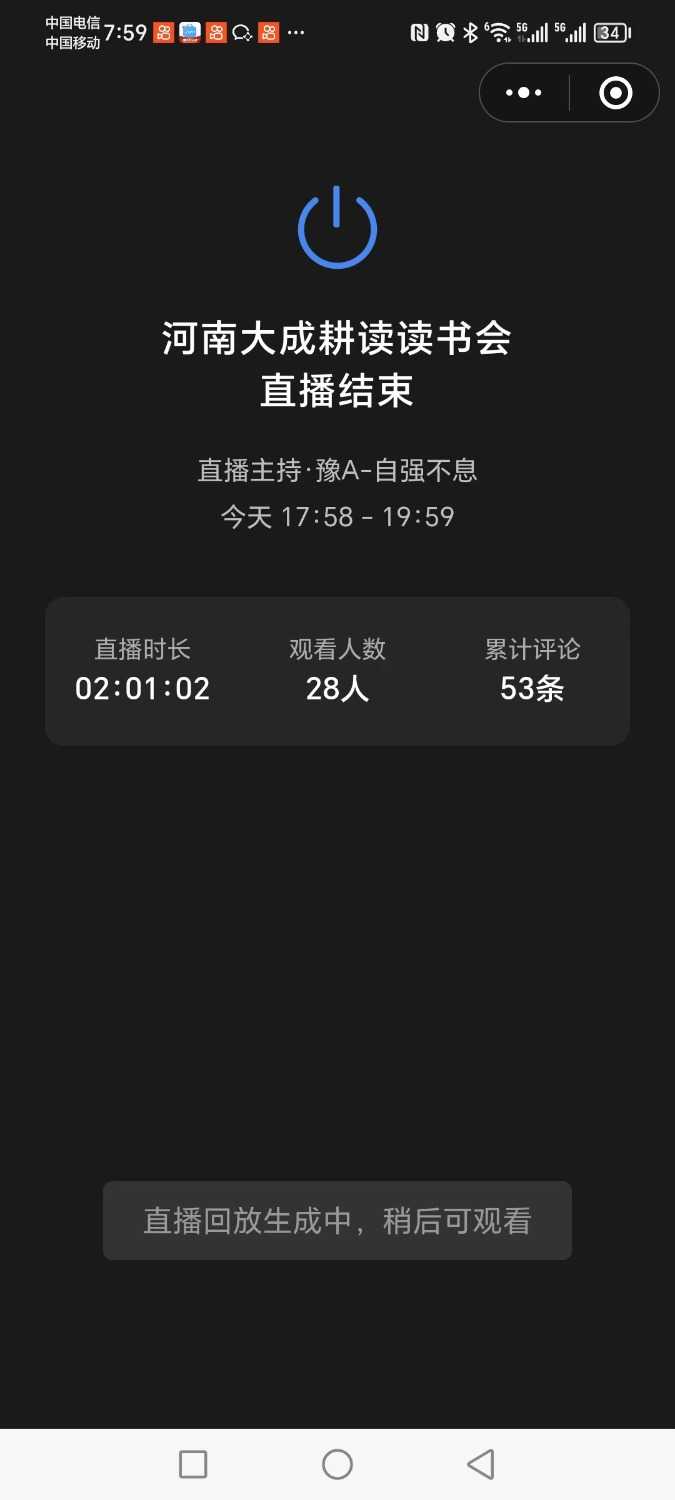Return to the phone home screen
The width and height of the screenshot is (675, 1500).
[x=337, y=1465]
